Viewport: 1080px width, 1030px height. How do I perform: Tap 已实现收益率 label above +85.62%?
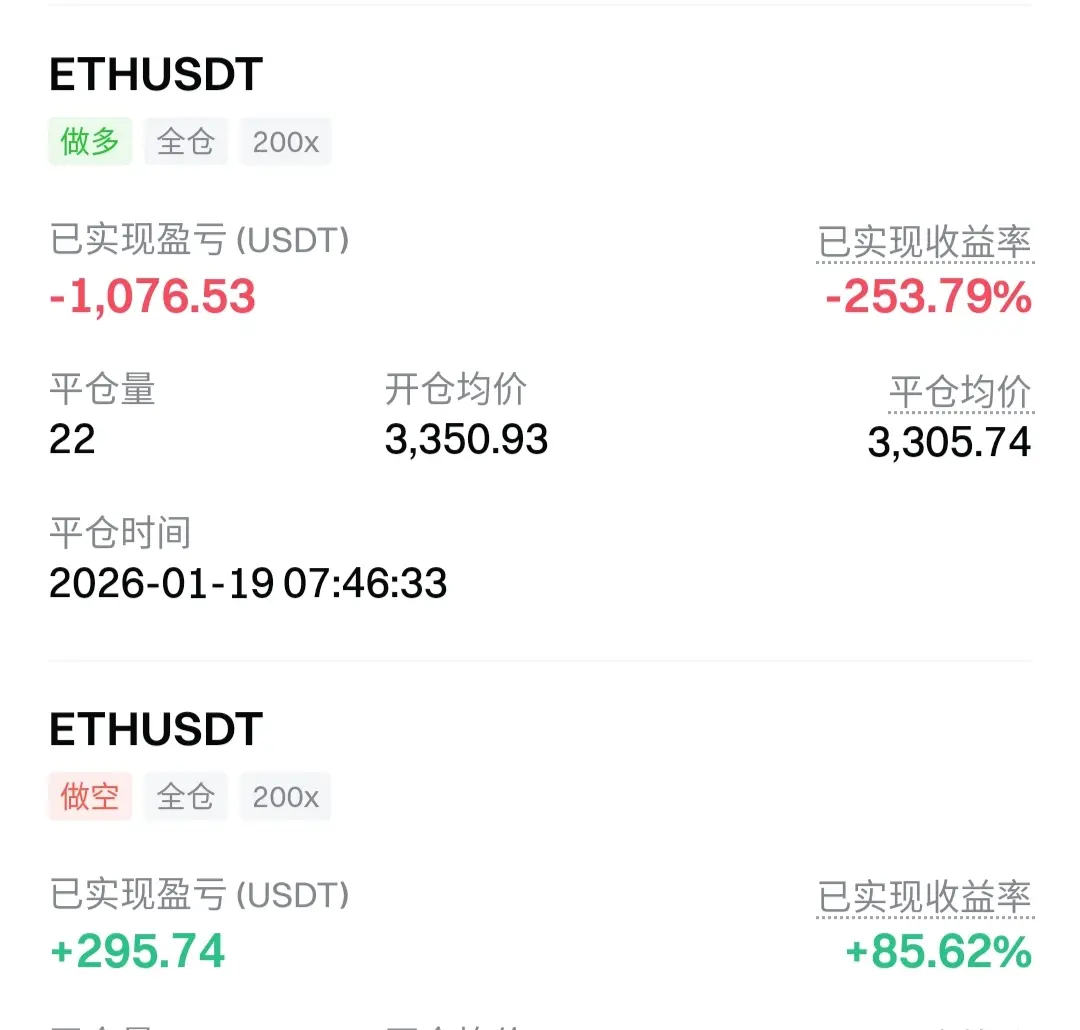(924, 897)
